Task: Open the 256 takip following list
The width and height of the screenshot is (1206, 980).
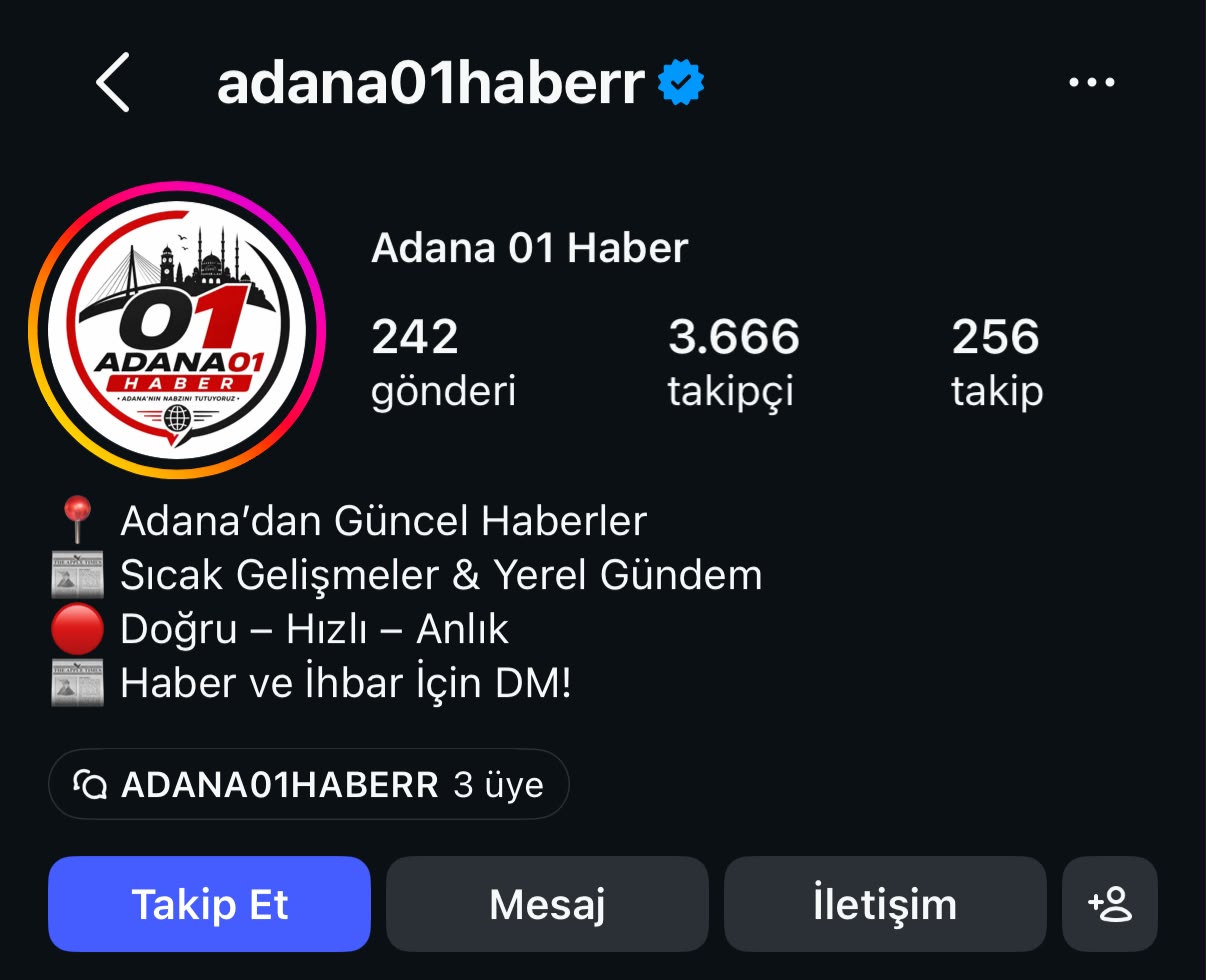Action: (997, 362)
